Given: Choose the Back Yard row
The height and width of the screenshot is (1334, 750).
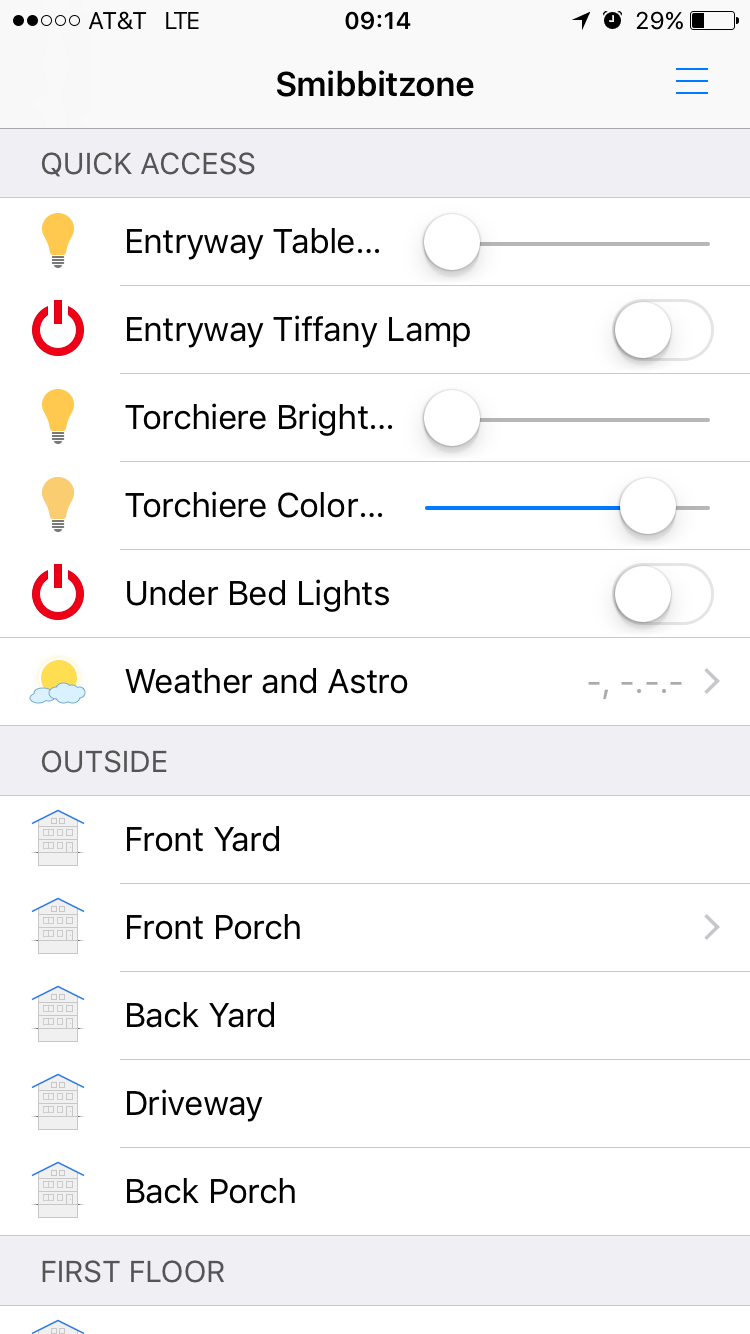Looking at the screenshot, I should (375, 1016).
